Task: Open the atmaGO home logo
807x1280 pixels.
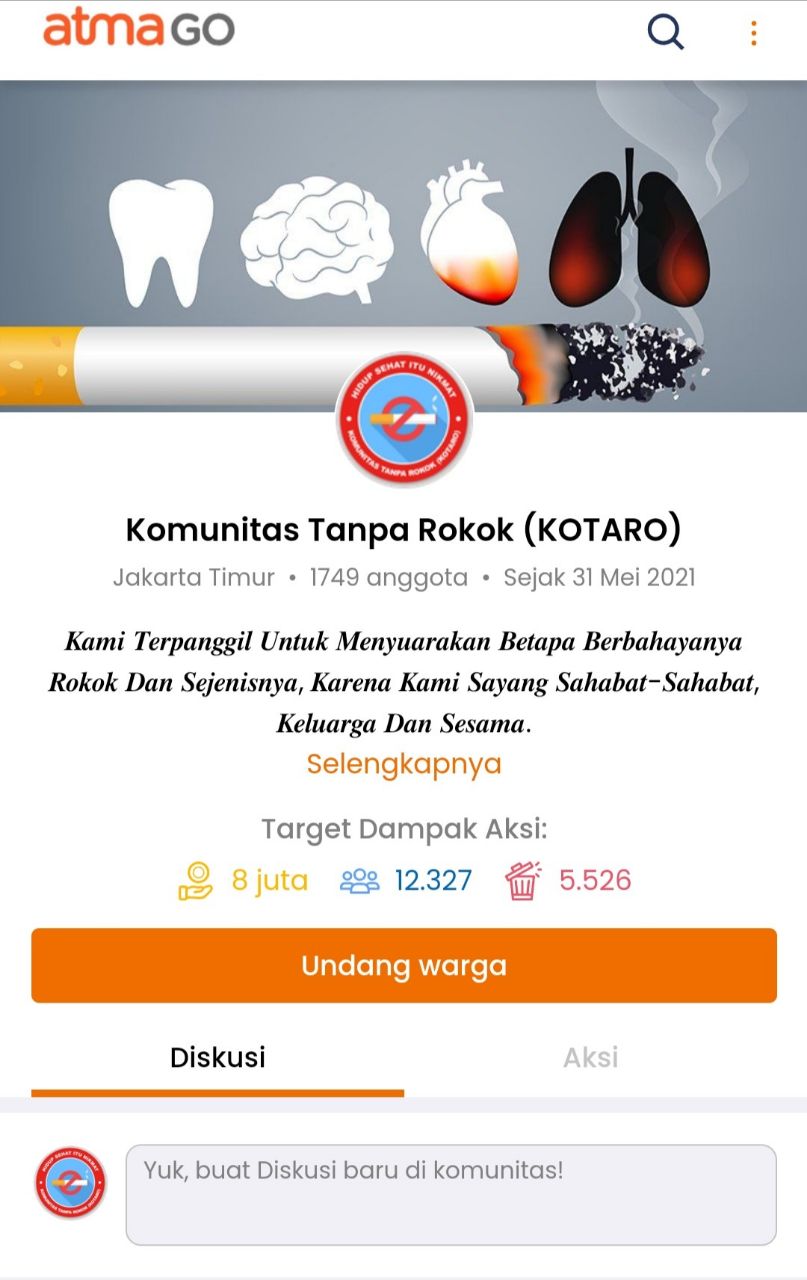Action: pos(139,29)
